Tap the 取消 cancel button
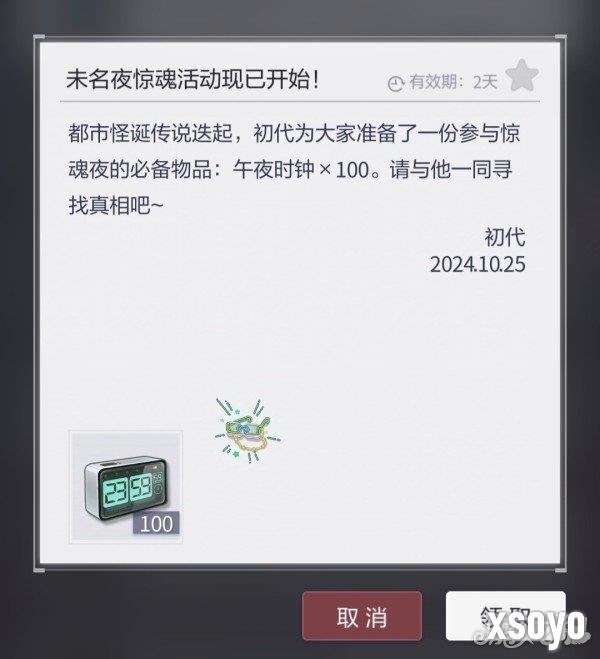The width and height of the screenshot is (600, 659). point(362,617)
